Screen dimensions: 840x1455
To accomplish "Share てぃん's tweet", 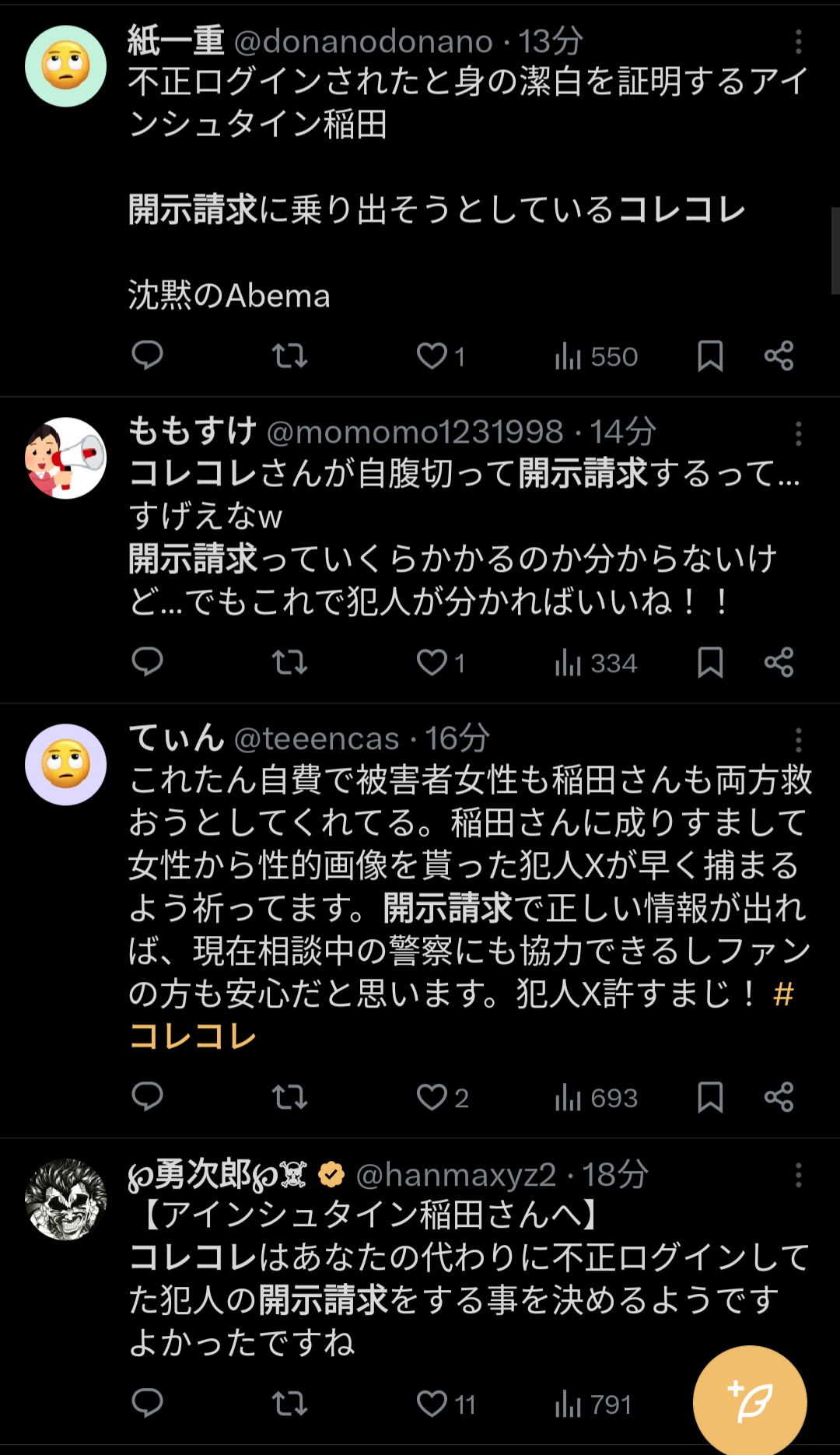I will [779, 1098].
